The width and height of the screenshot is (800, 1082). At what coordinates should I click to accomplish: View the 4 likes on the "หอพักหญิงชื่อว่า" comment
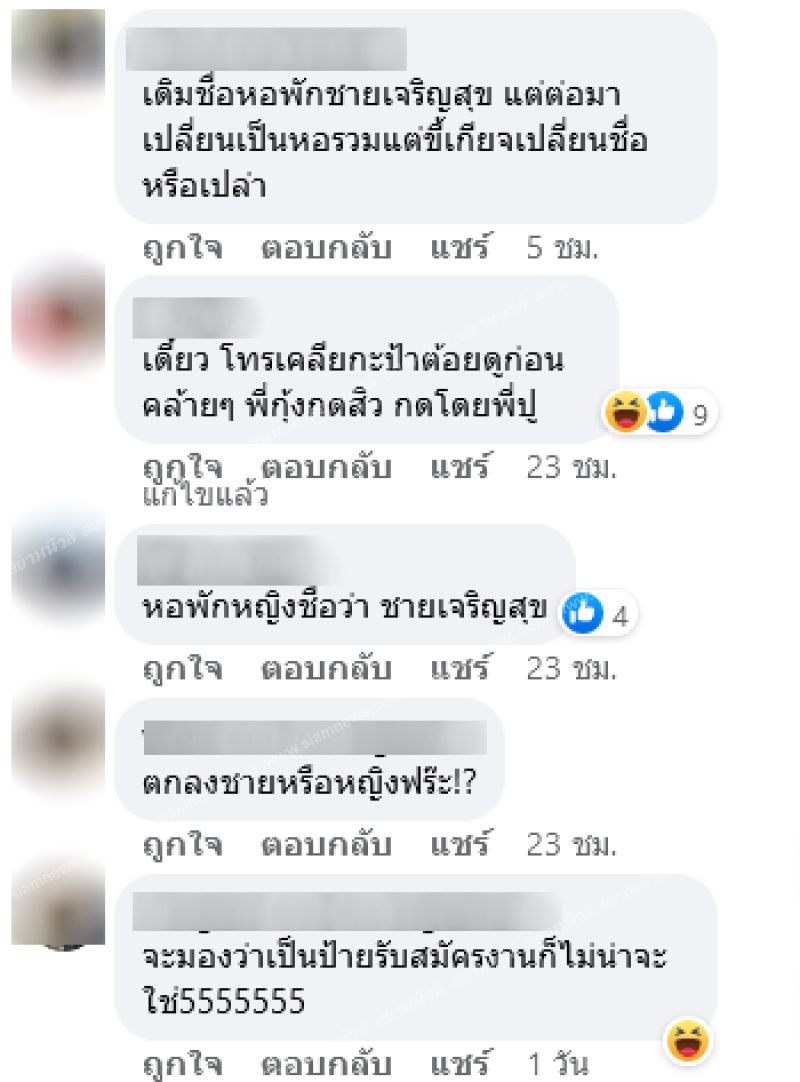pyautogui.click(x=601, y=615)
